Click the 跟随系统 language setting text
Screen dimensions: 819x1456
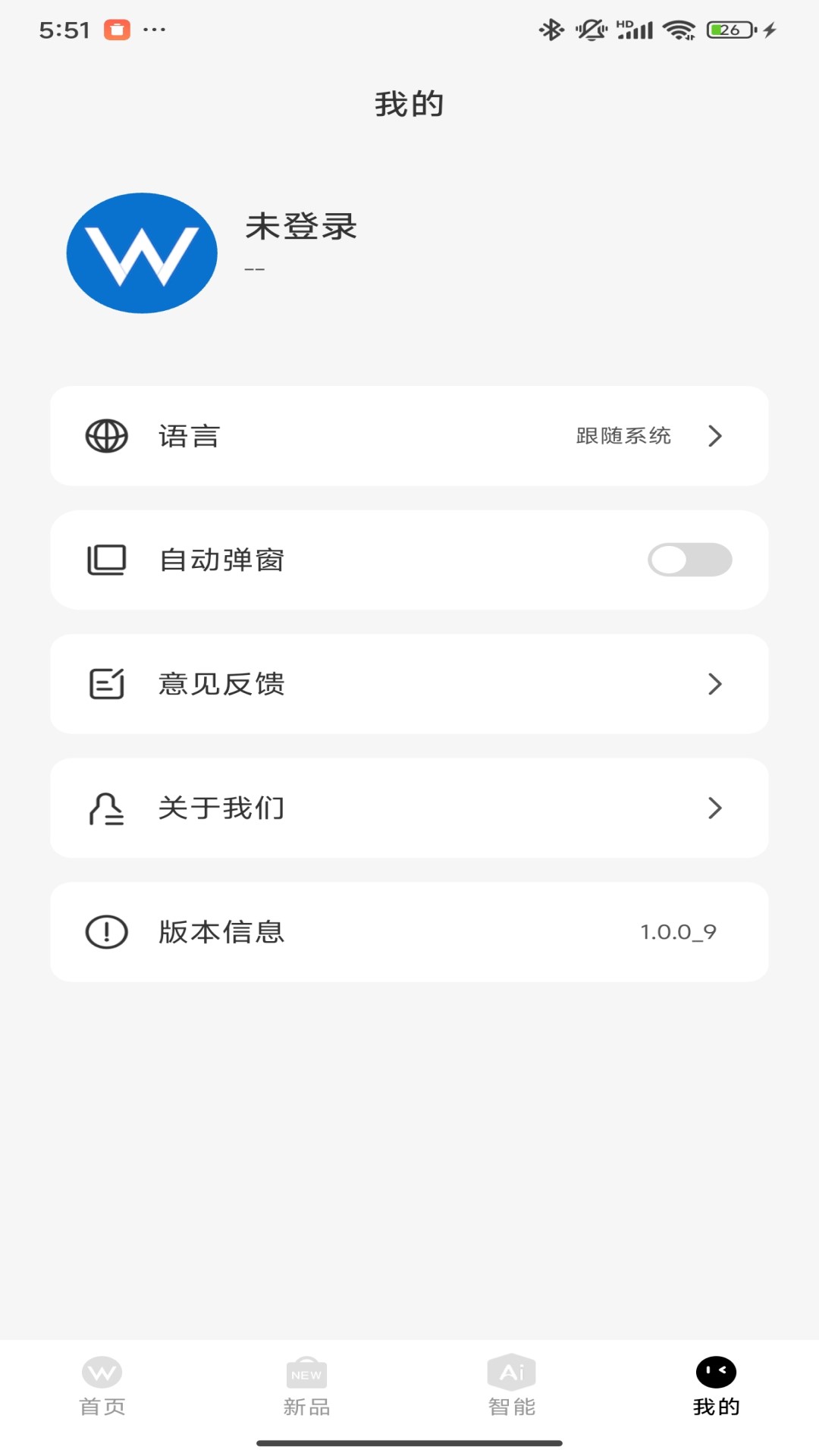click(x=623, y=435)
